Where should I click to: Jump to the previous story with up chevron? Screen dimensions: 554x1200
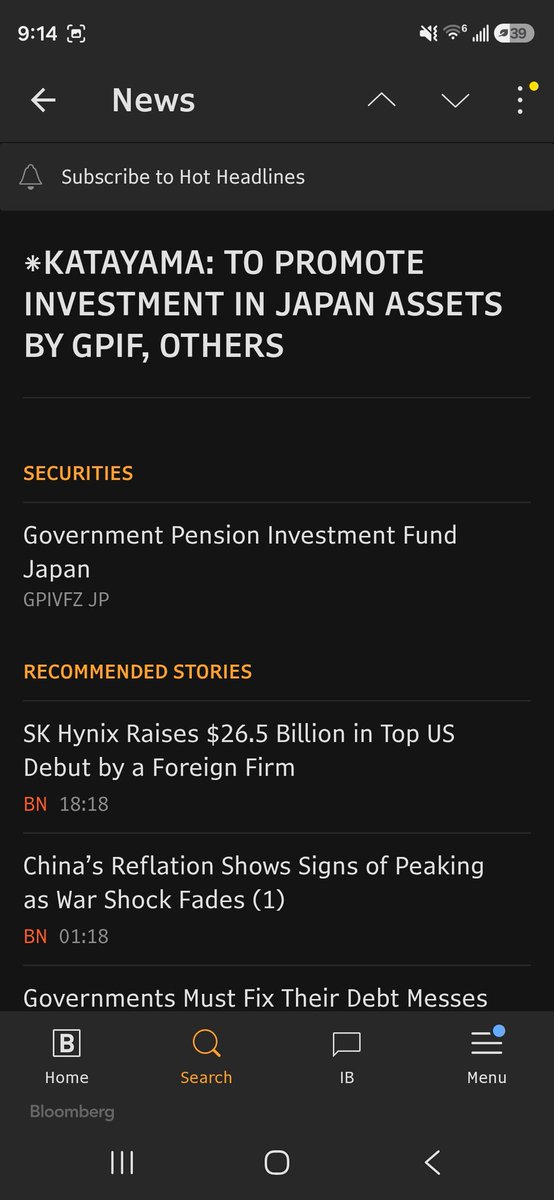(x=381, y=100)
